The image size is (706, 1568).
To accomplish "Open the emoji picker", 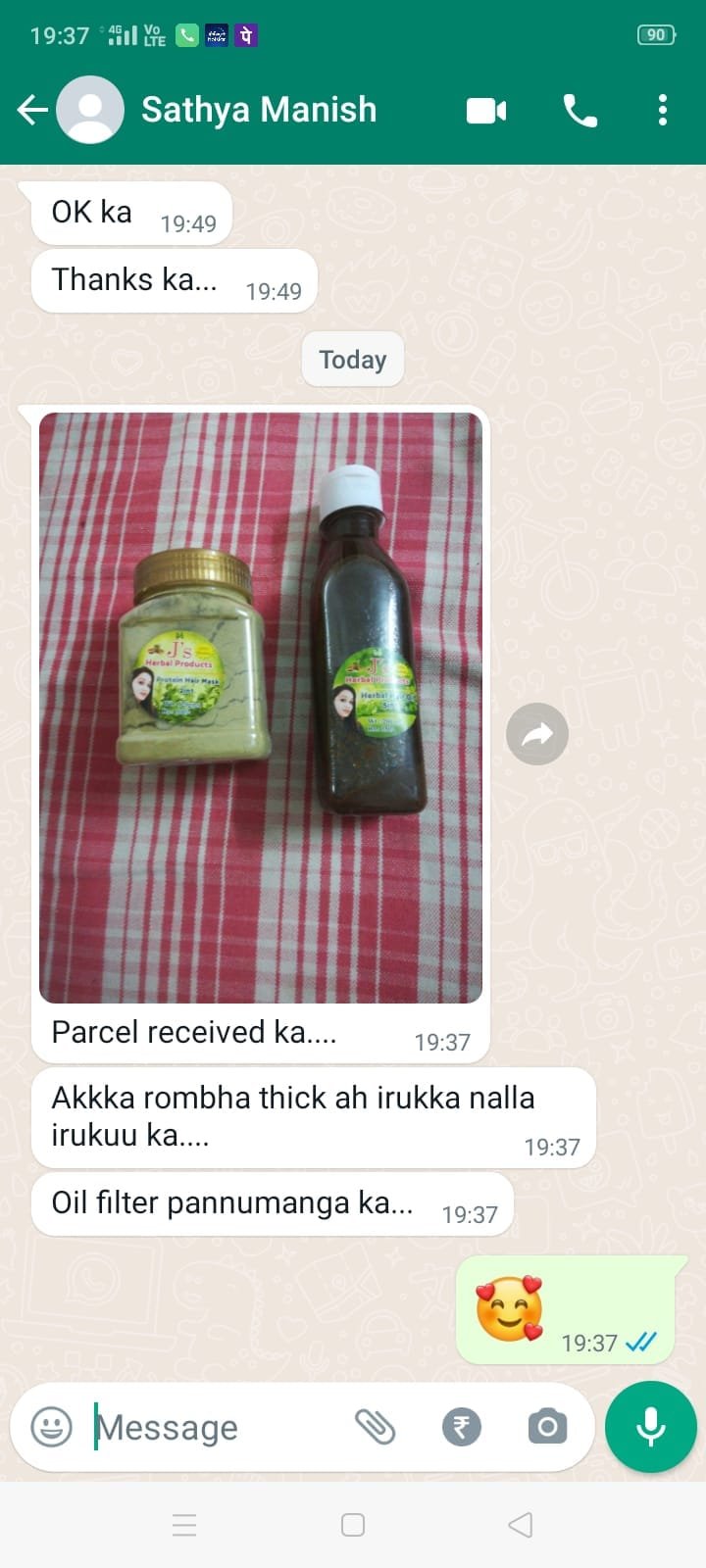I will (51, 1427).
